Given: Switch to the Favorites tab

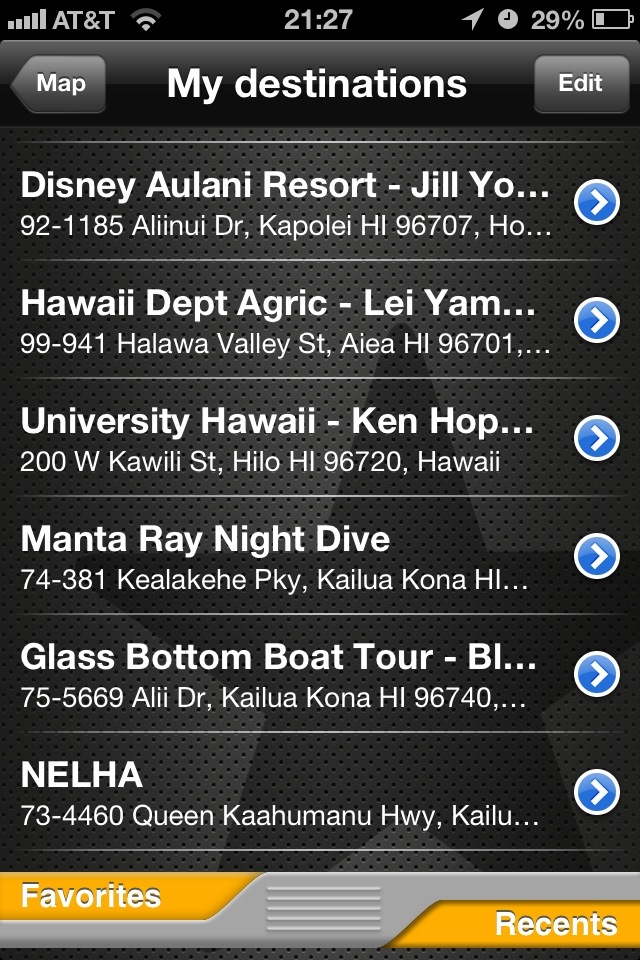Looking at the screenshot, I should [100, 896].
